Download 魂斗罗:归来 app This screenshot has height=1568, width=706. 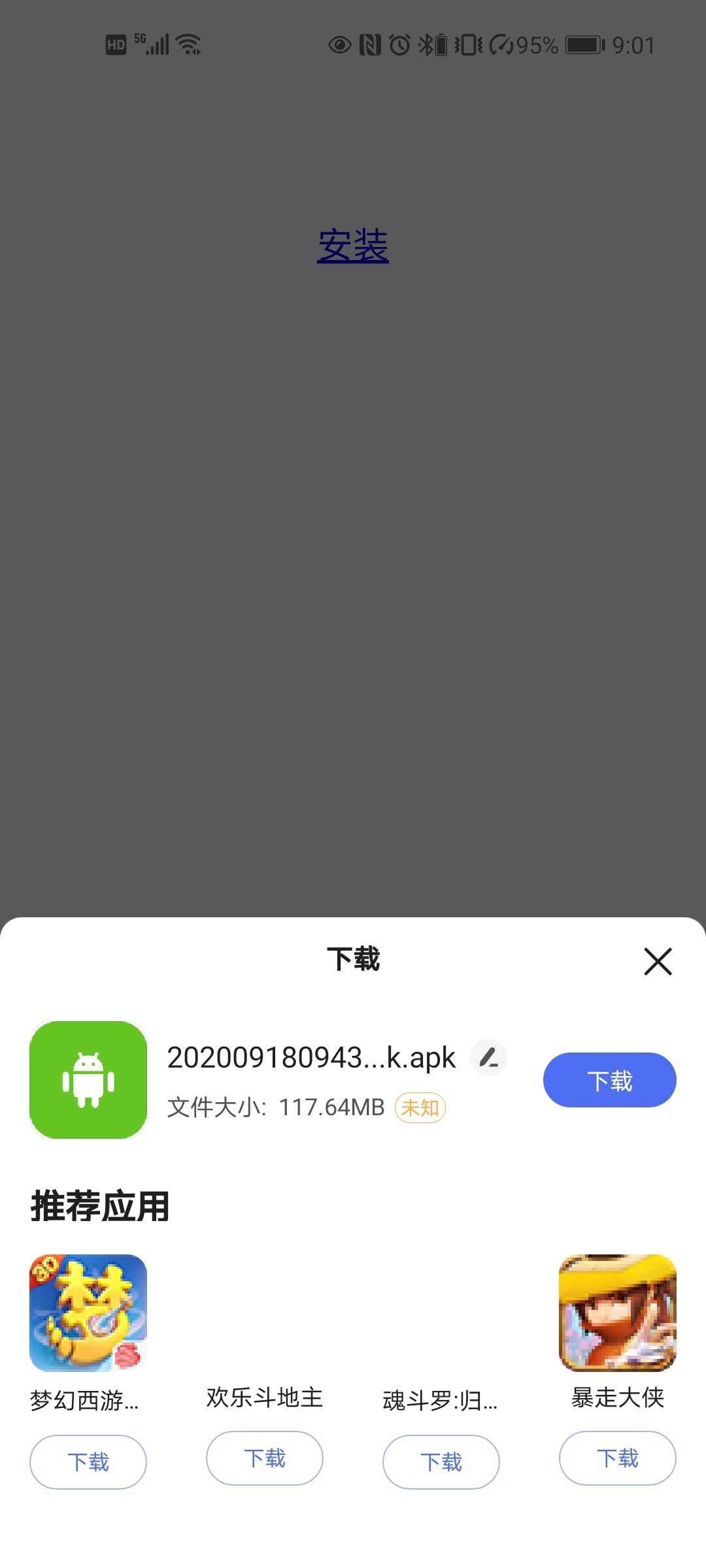click(441, 1462)
